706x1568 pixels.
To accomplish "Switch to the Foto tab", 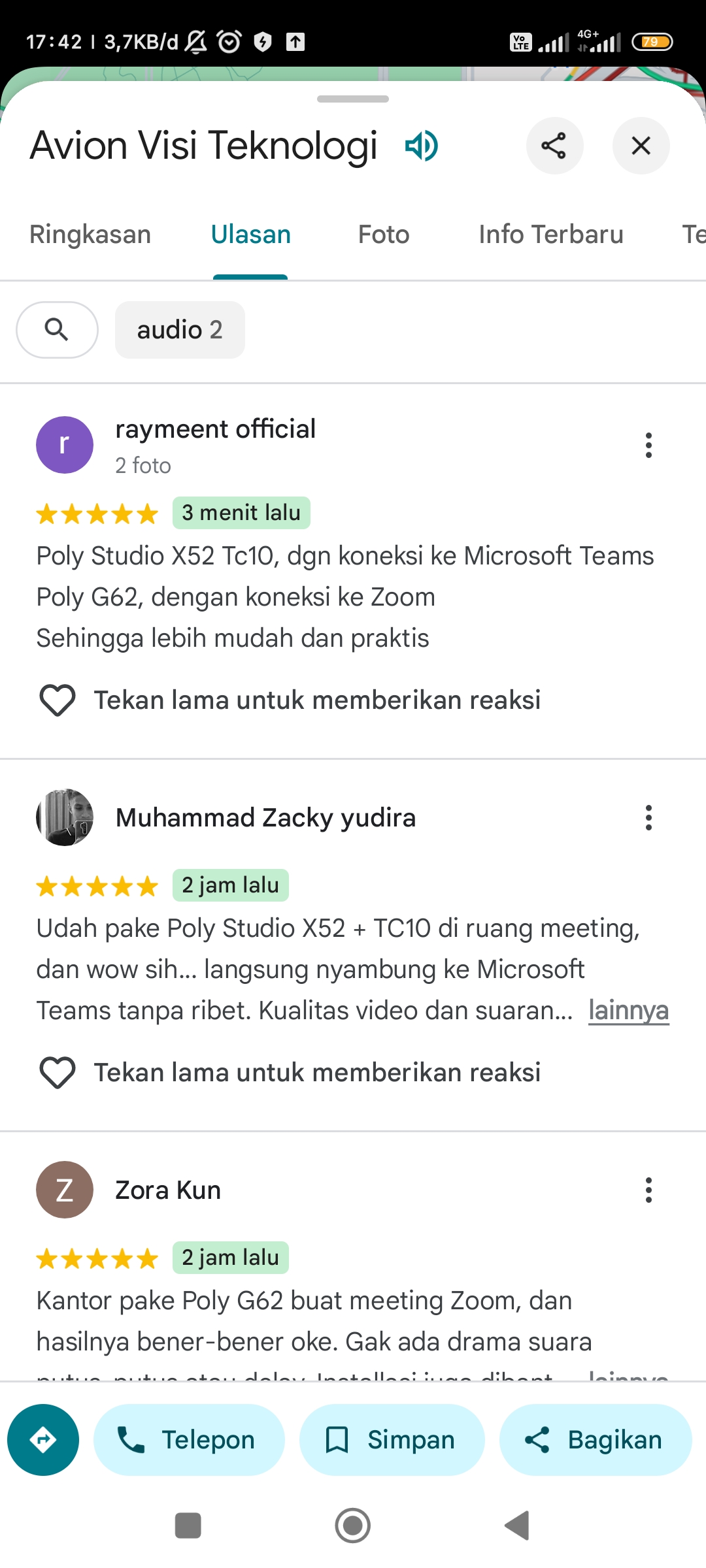I will [x=384, y=235].
